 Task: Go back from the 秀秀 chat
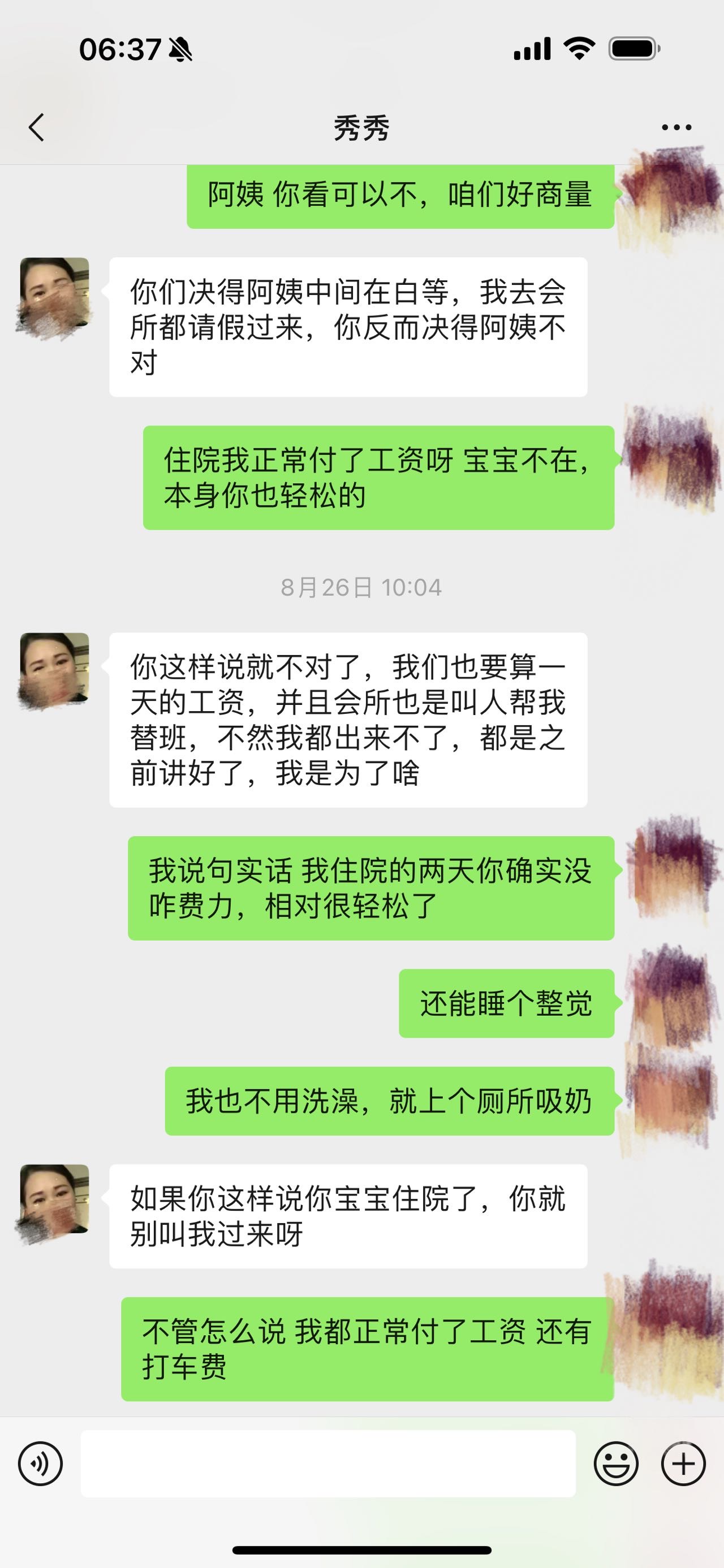[37, 127]
